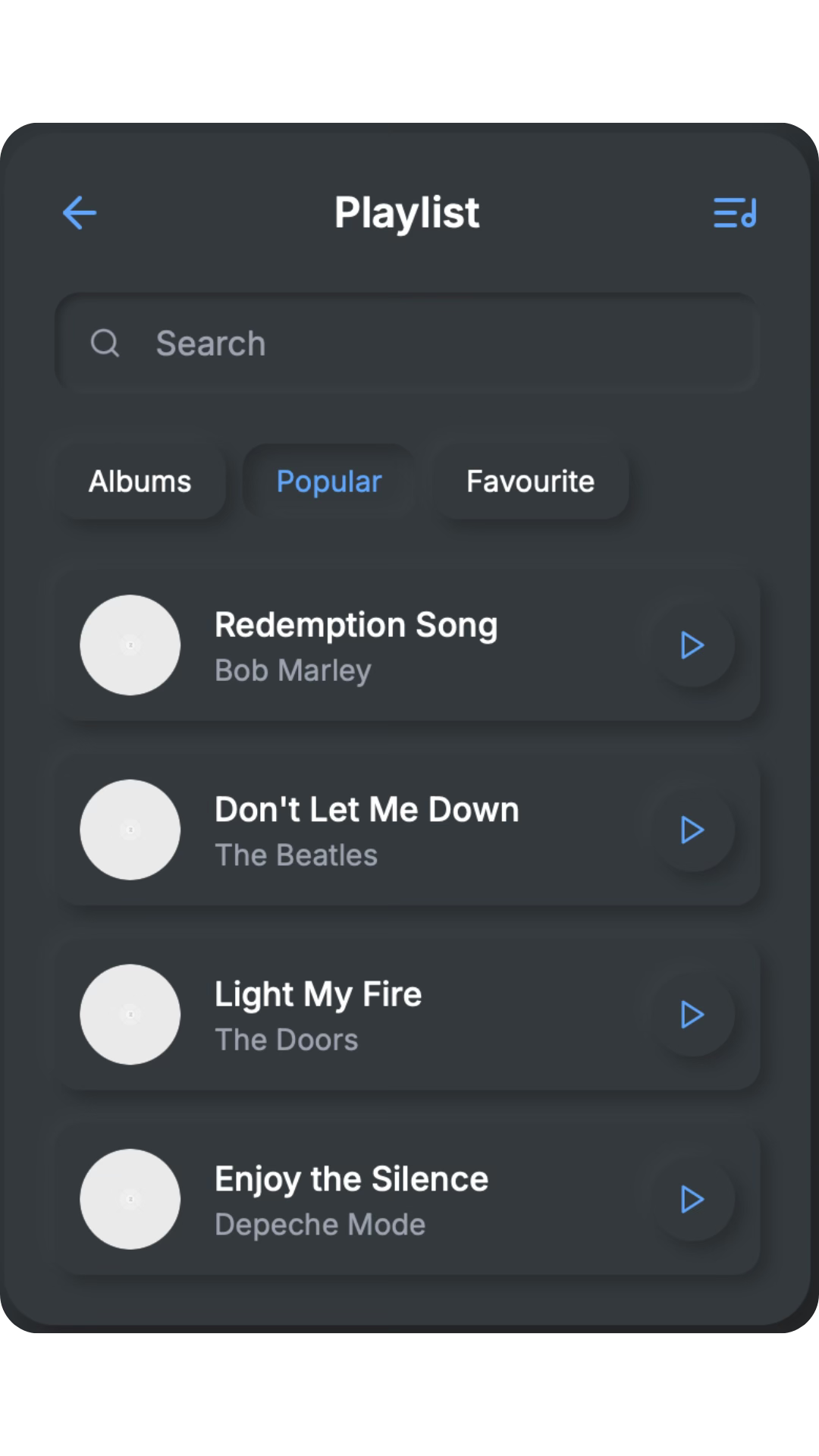
Task: Open the Redemption Song row
Action: click(408, 645)
